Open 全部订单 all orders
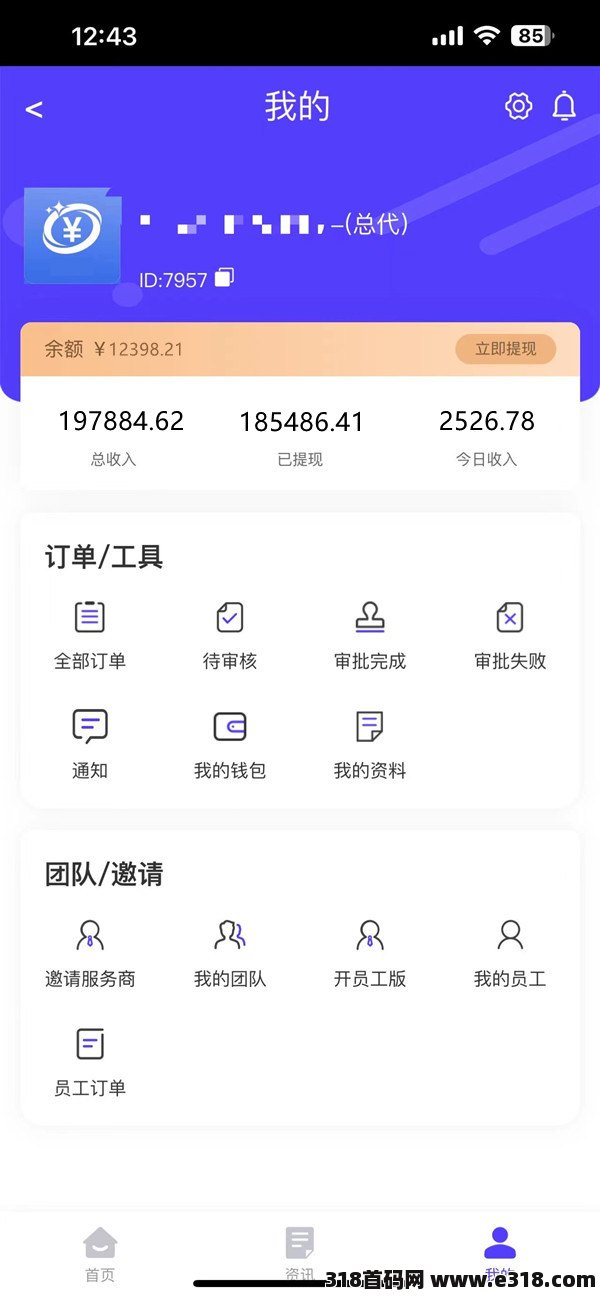 click(x=90, y=635)
